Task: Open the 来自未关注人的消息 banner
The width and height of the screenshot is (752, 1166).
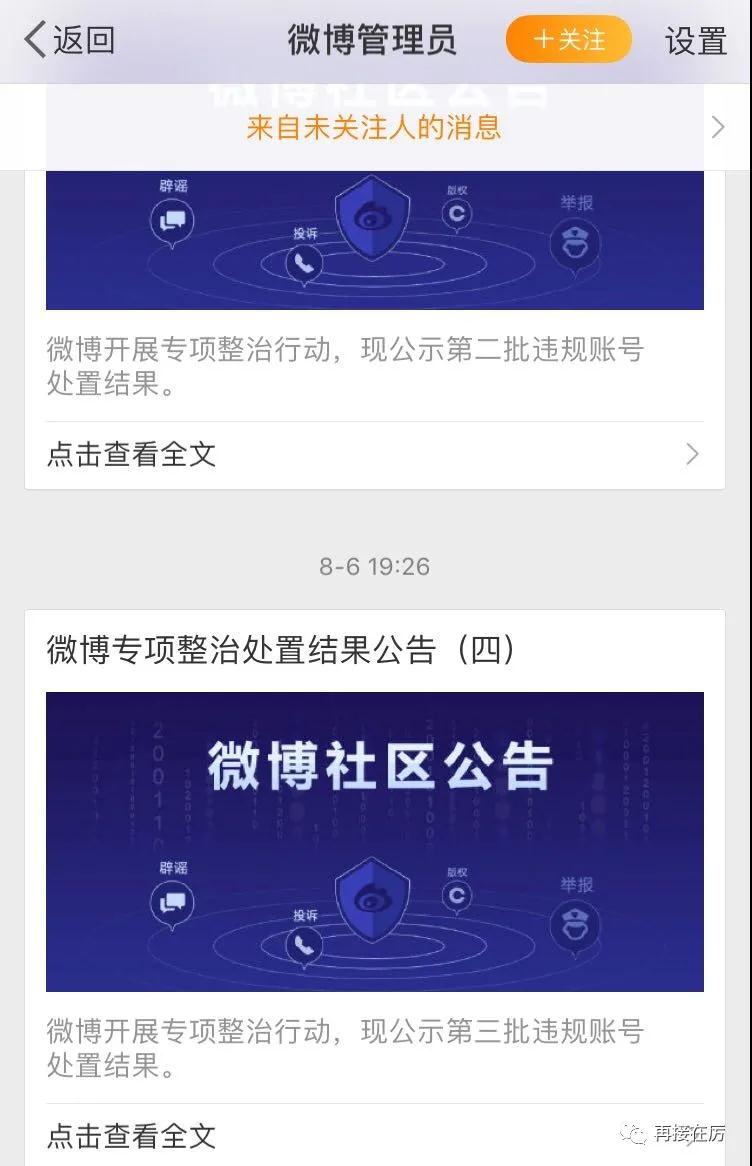Action: [374, 128]
